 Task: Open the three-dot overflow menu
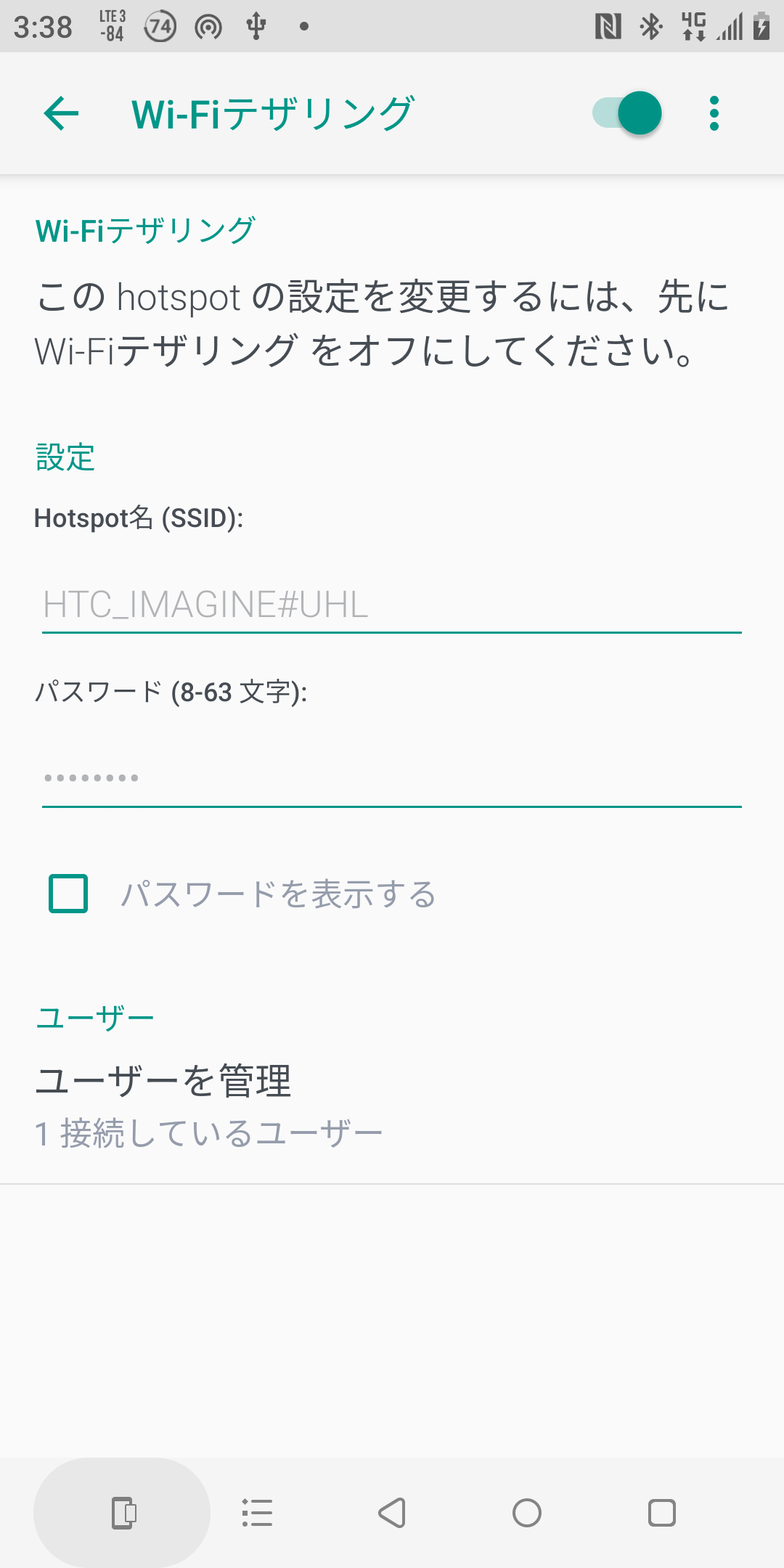point(714,113)
